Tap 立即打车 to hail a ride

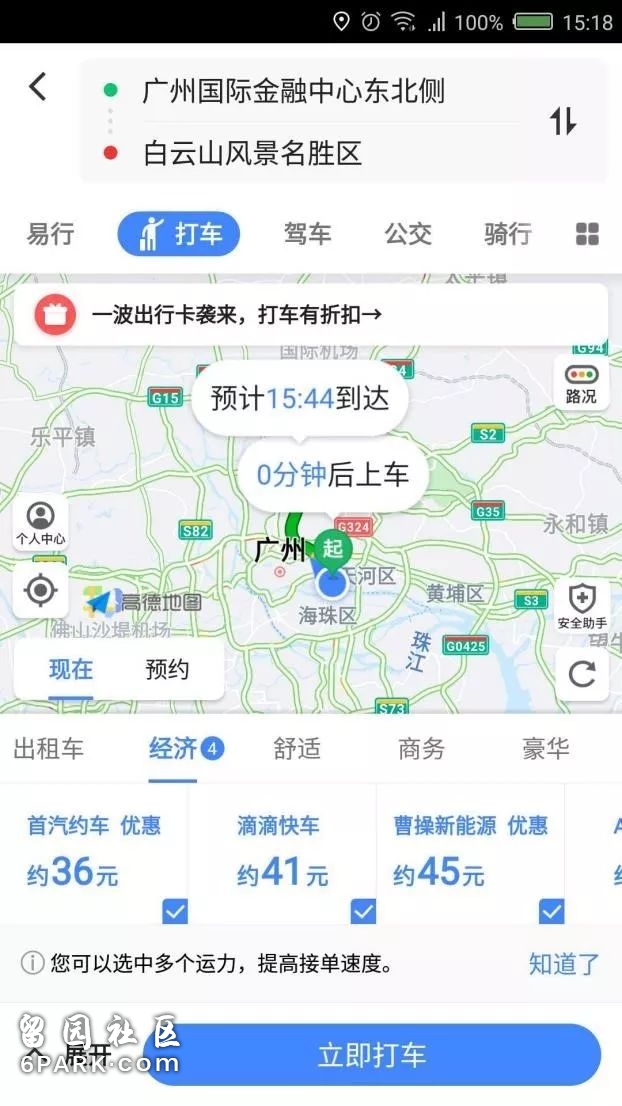[x=372, y=1055]
